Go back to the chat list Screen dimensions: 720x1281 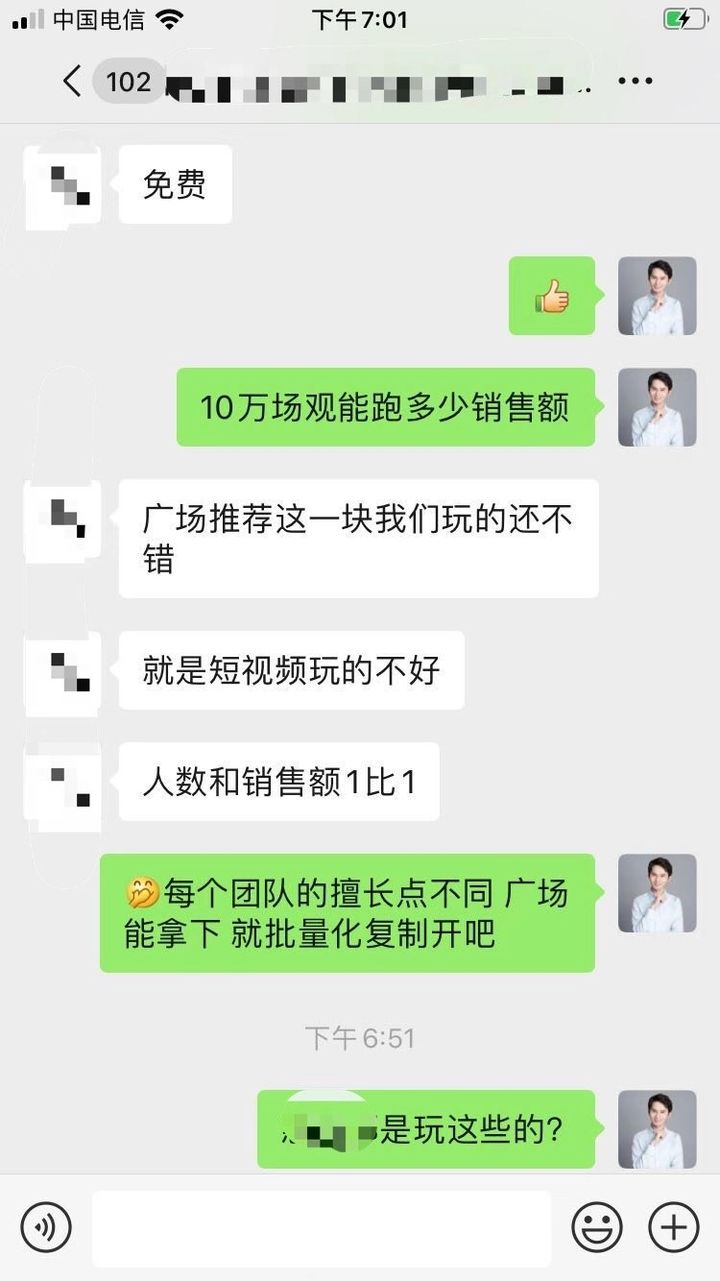[x=72, y=81]
